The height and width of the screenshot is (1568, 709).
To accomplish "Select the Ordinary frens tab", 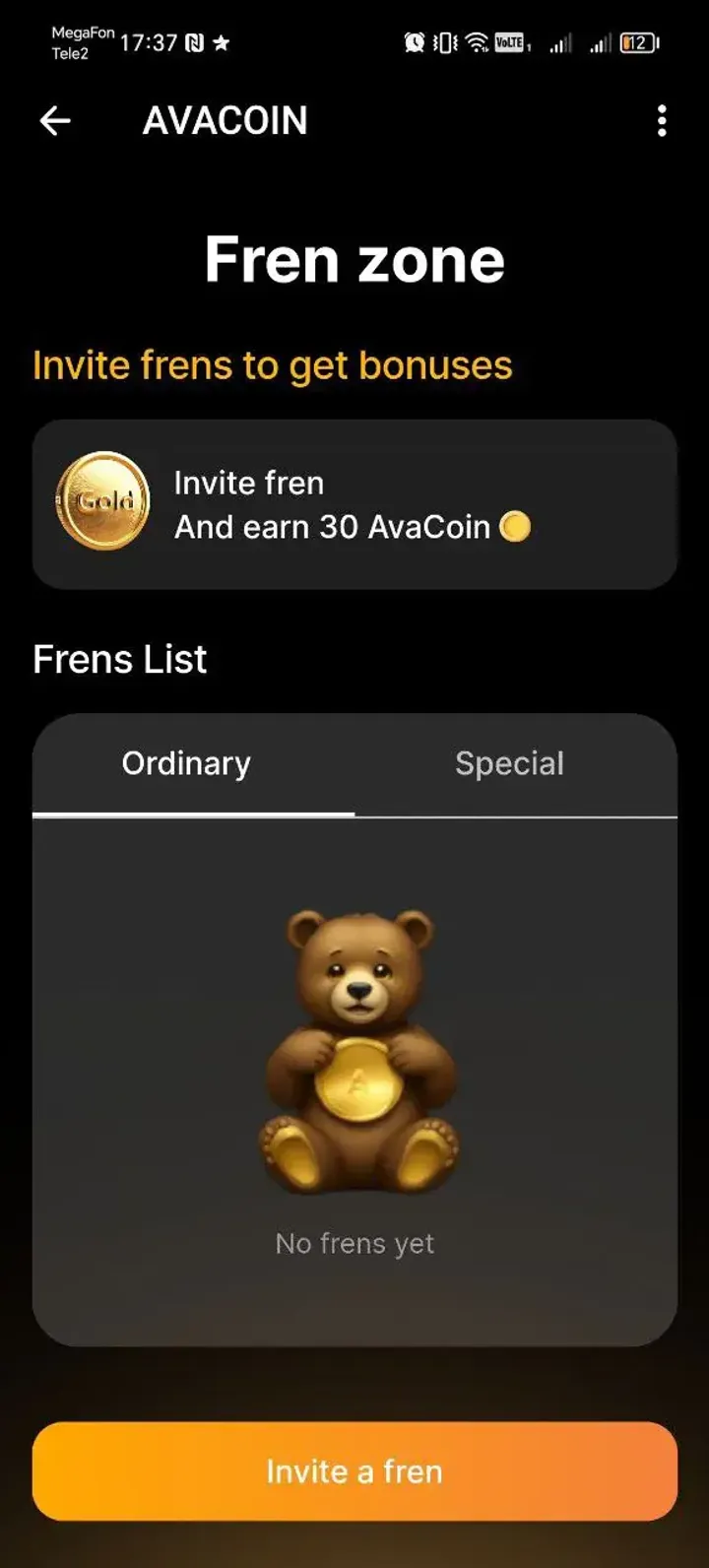I will [x=186, y=763].
